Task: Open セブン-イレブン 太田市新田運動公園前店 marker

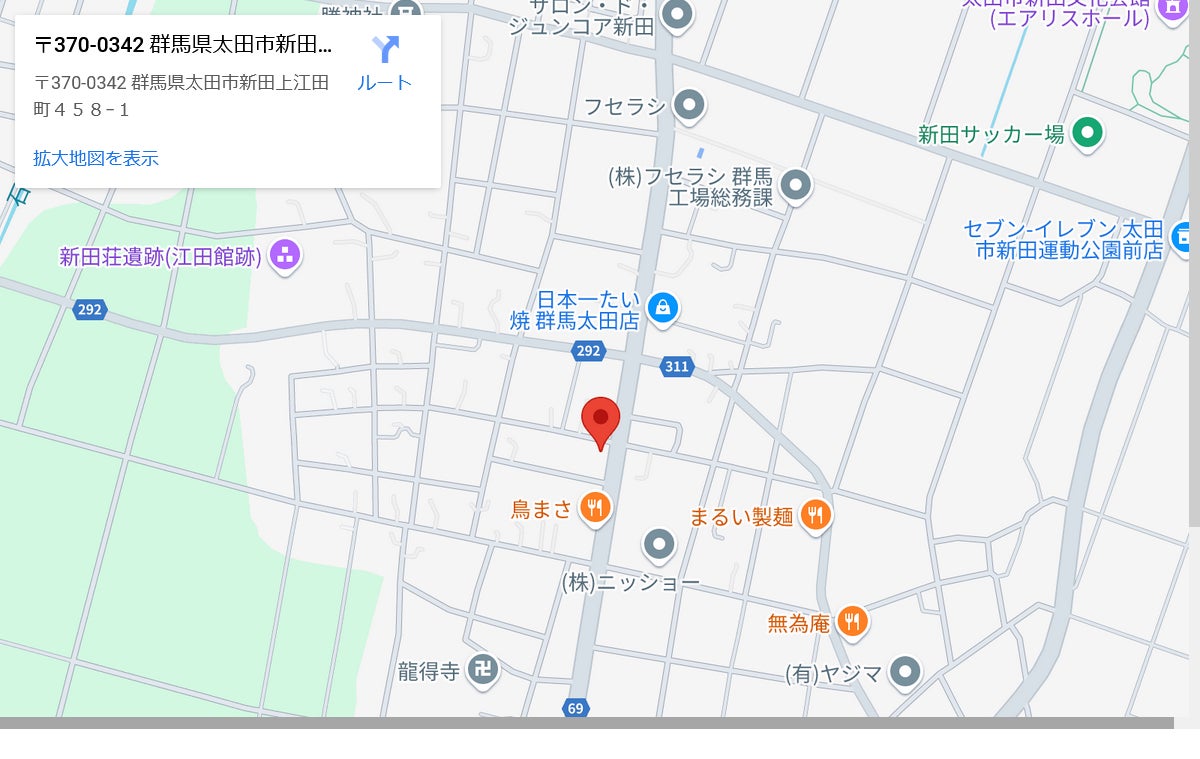Action: [1183, 238]
